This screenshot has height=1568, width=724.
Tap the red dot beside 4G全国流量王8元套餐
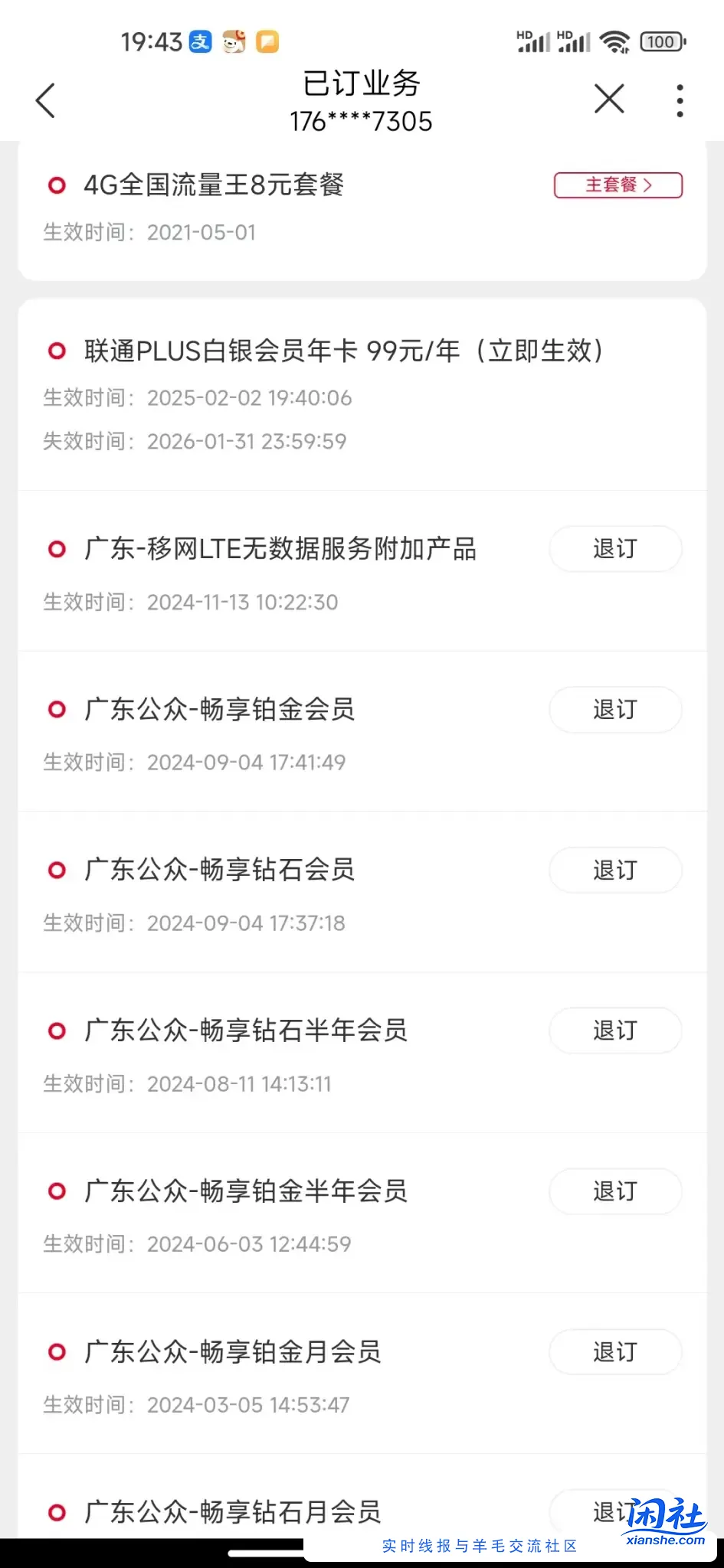click(x=56, y=185)
